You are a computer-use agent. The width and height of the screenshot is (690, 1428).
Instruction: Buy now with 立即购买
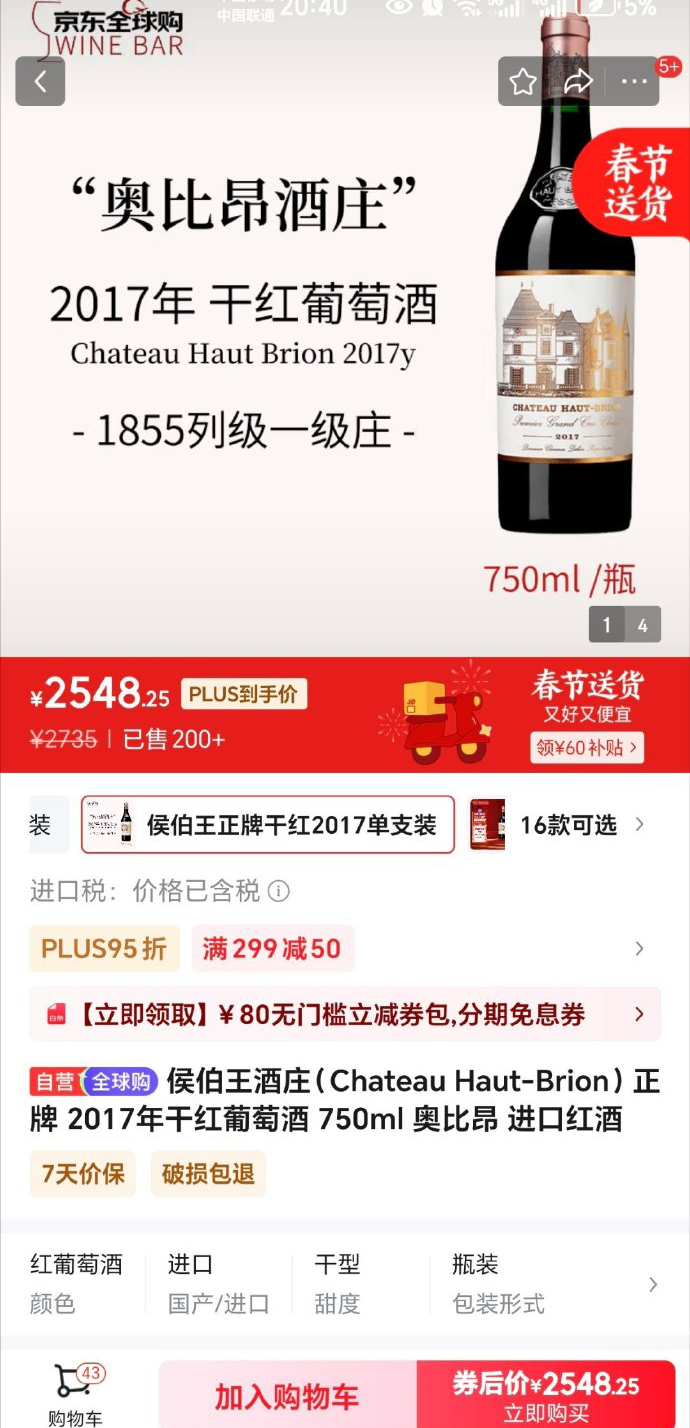click(545, 1396)
